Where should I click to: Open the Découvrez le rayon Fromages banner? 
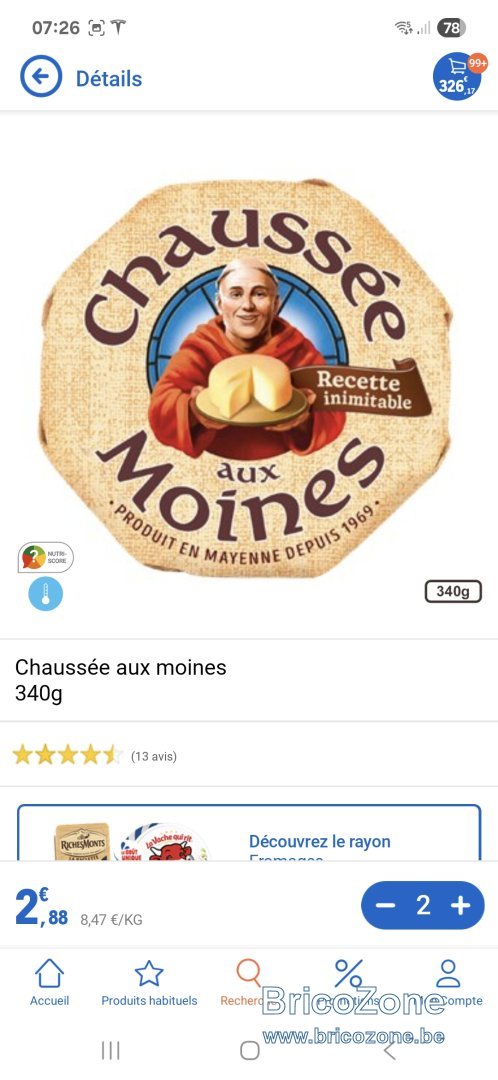tap(249, 833)
